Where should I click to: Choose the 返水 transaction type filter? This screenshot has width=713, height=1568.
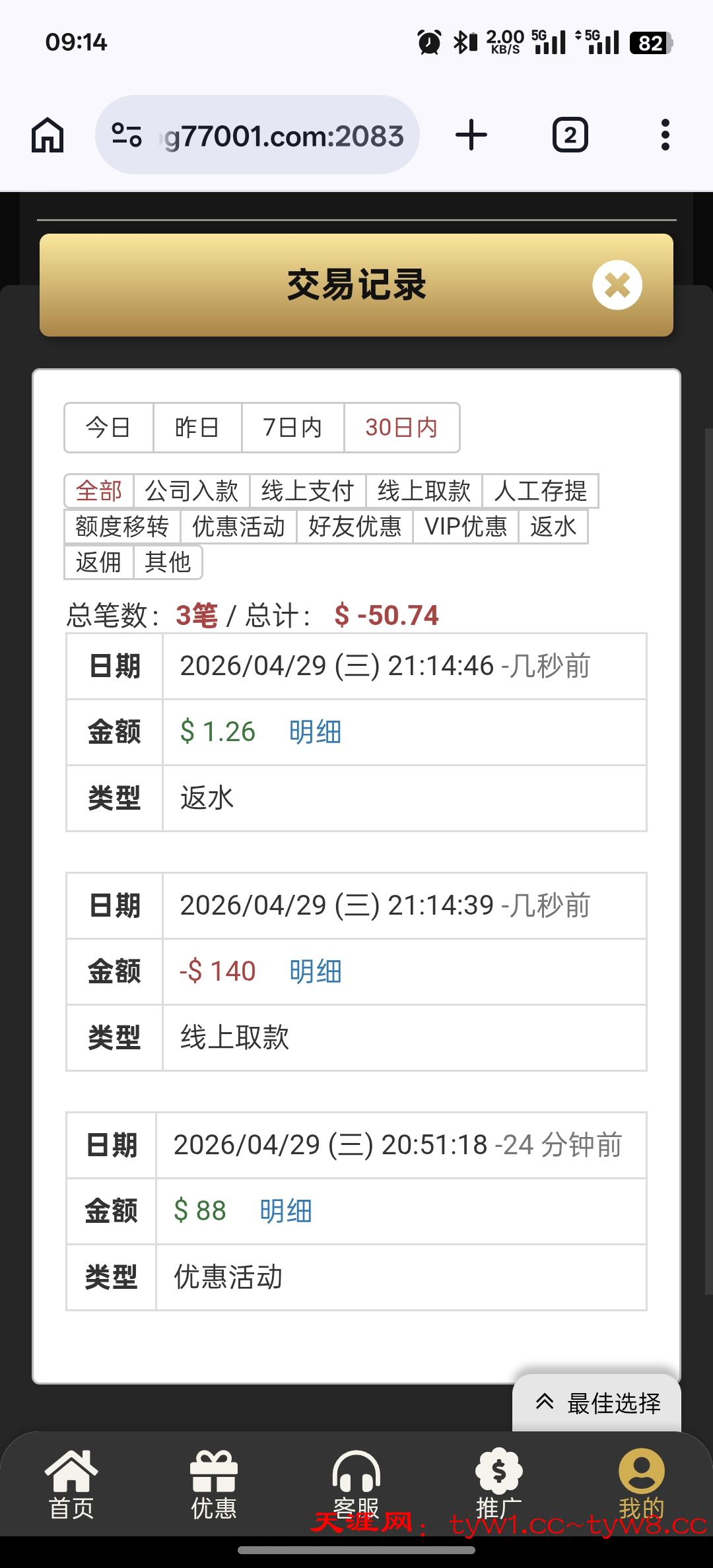pos(553,527)
